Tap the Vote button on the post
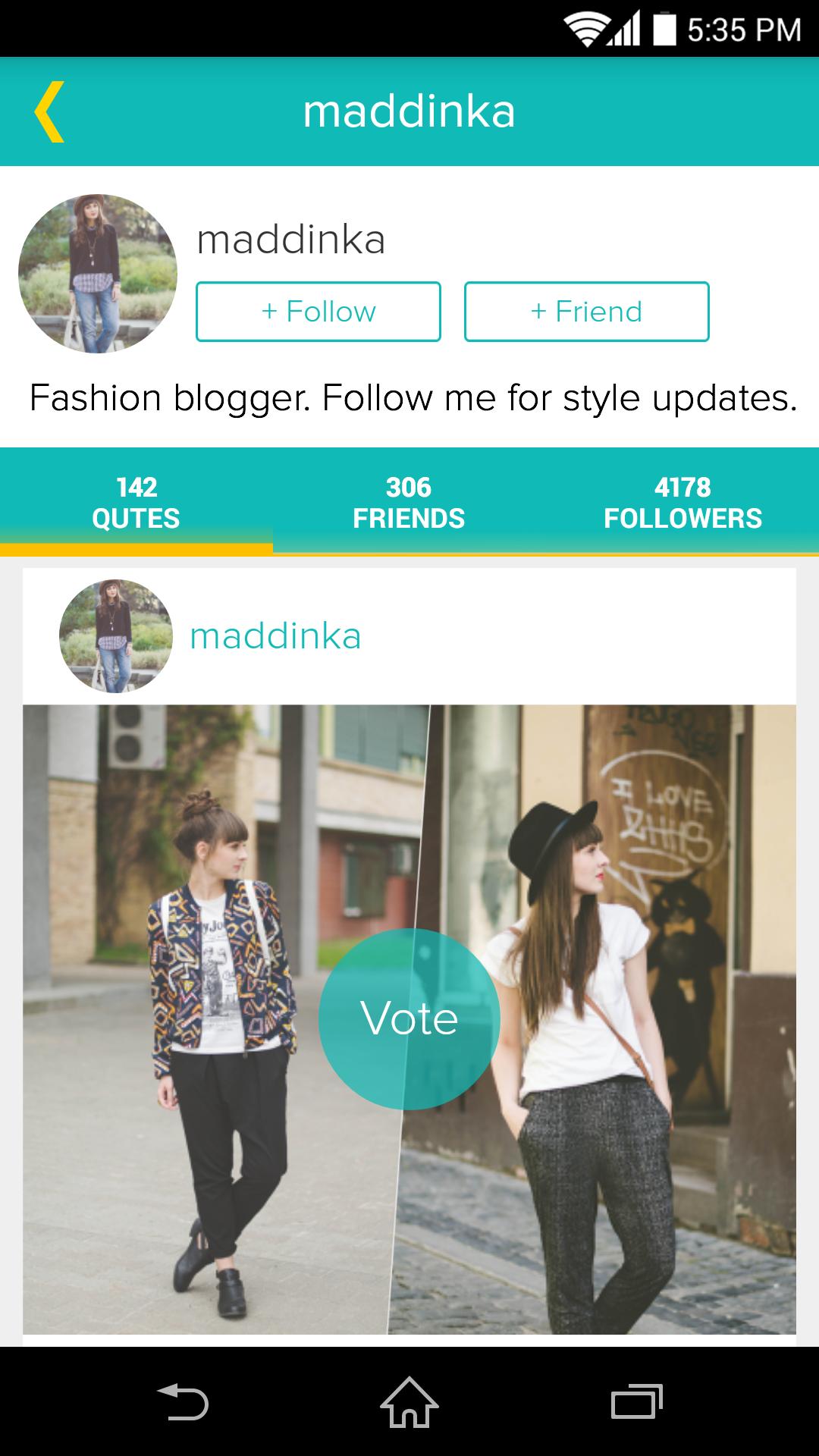Viewport: 819px width, 1456px height. point(409,1018)
